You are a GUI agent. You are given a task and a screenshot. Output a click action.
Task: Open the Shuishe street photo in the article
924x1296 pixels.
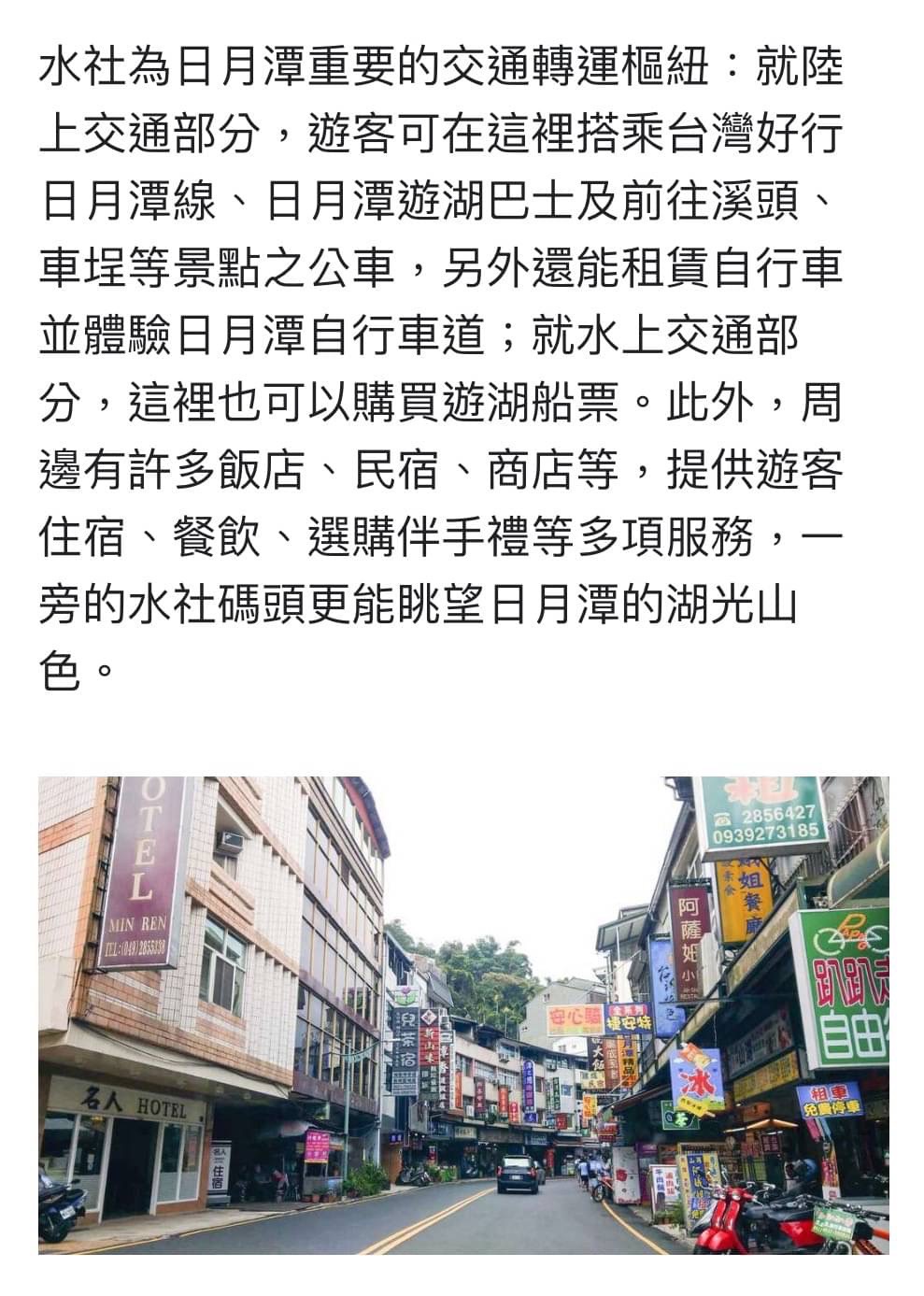[x=463, y=1015]
